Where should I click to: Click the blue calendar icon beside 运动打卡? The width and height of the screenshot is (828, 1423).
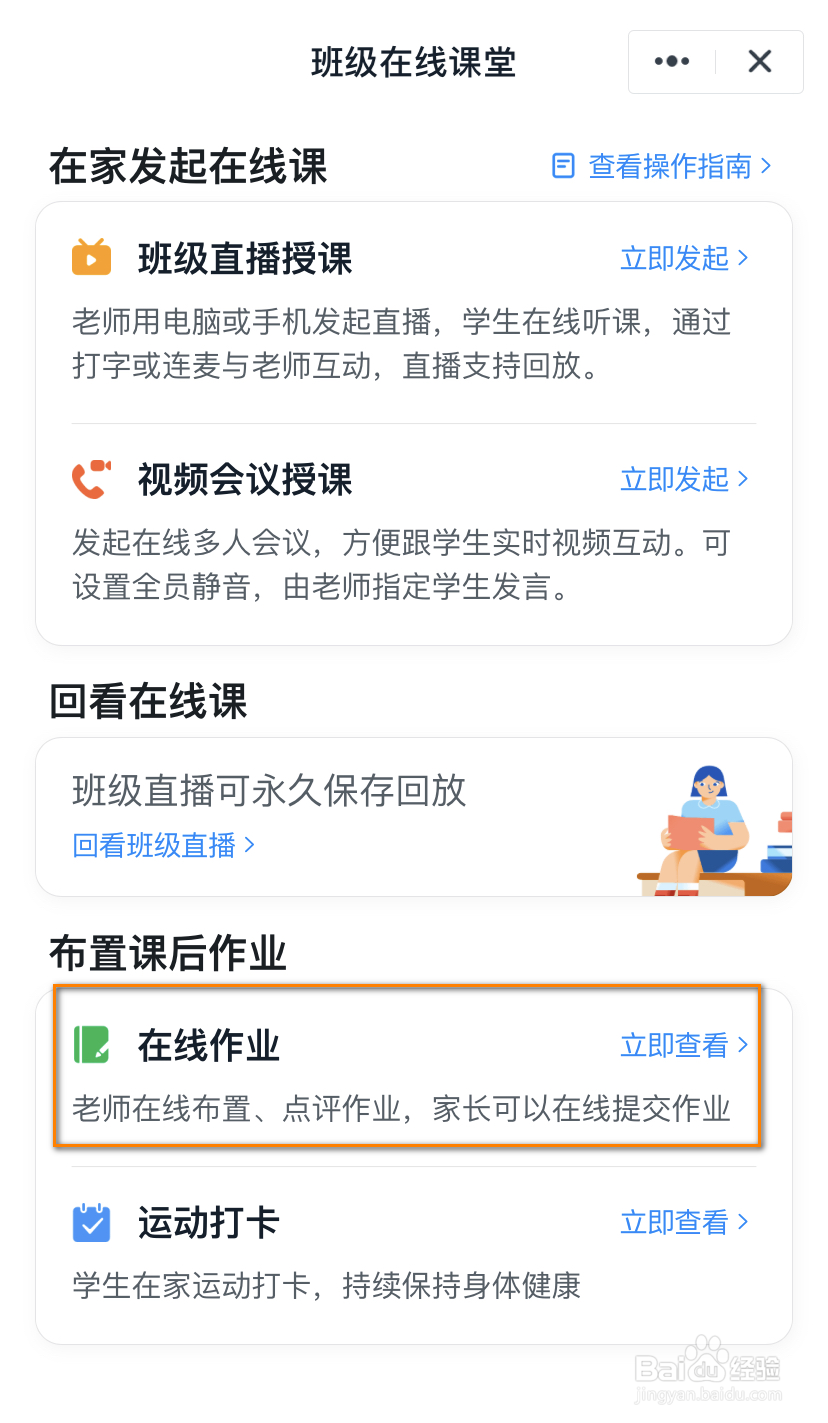click(x=91, y=1222)
